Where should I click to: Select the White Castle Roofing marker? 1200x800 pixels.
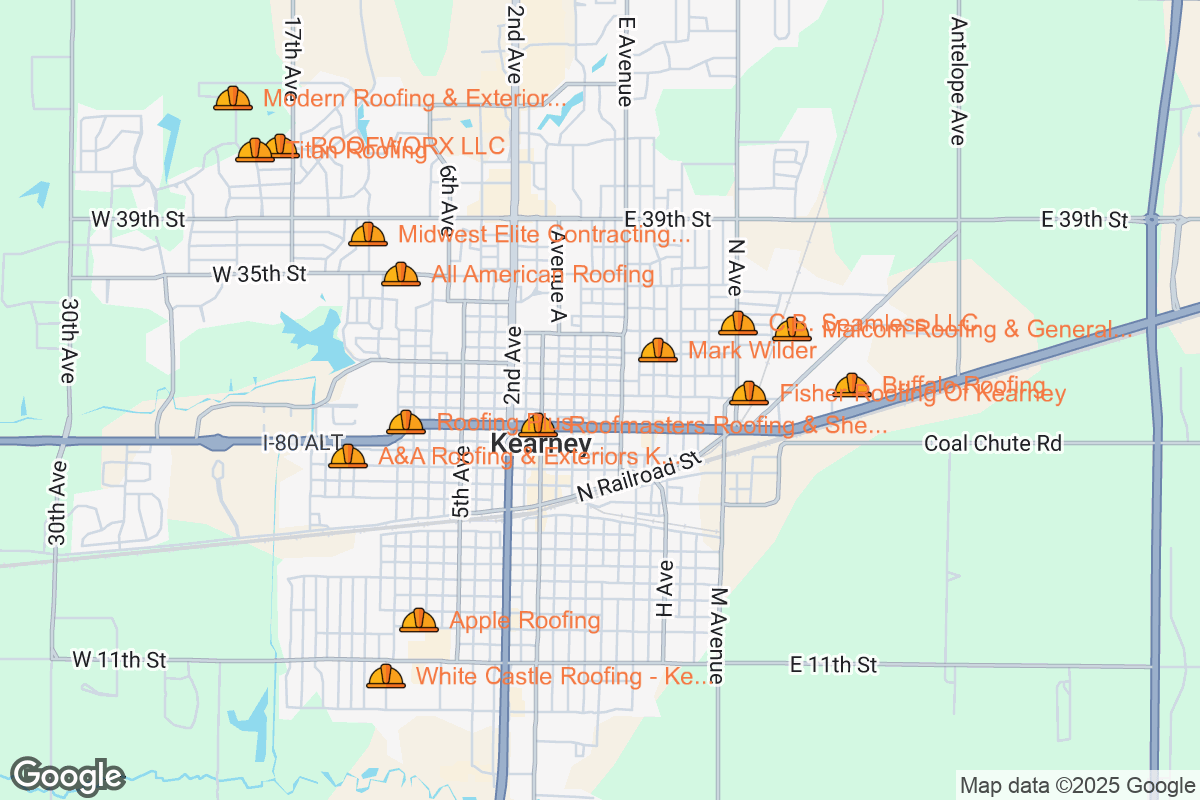(386, 677)
